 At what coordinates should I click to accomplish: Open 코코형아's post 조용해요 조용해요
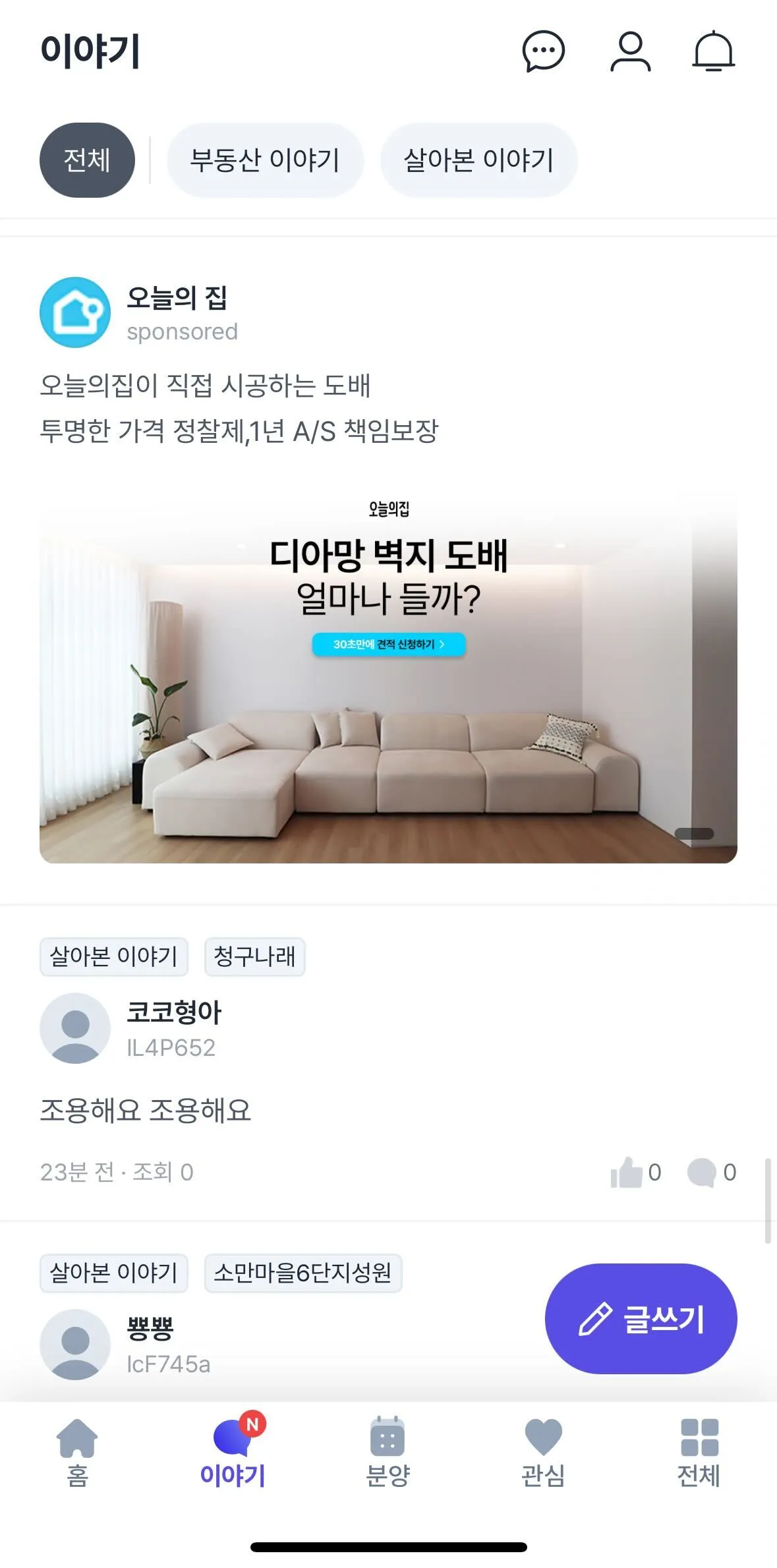(146, 1111)
